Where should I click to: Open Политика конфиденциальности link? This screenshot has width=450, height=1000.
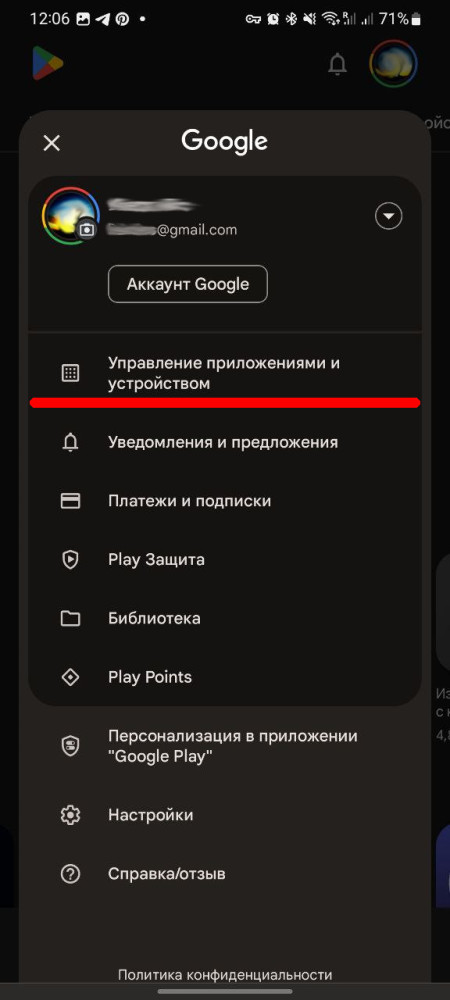pos(225,975)
